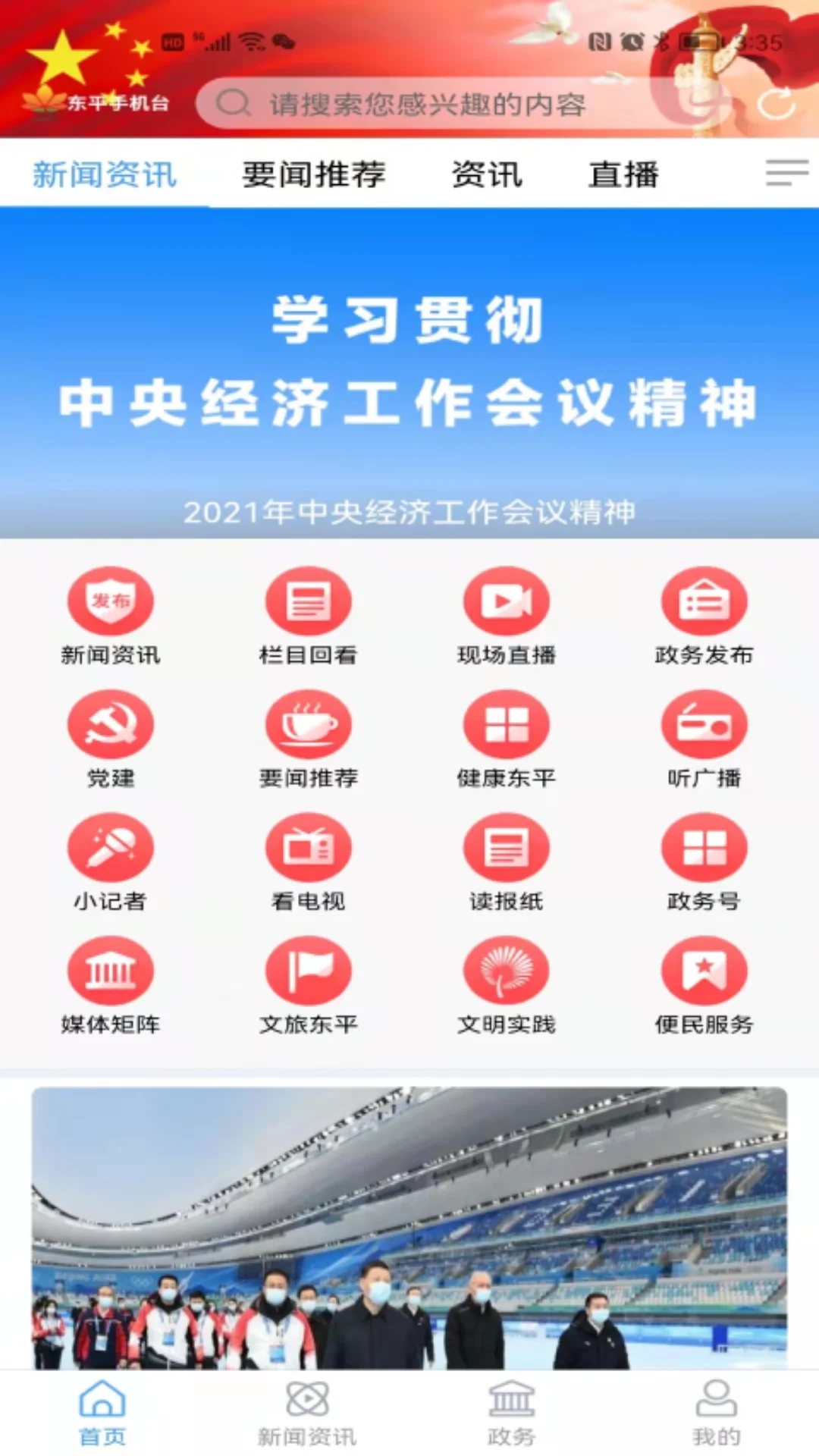Select the 栏目回看 program replay icon
Screen dimensions: 819x1456
click(x=308, y=600)
